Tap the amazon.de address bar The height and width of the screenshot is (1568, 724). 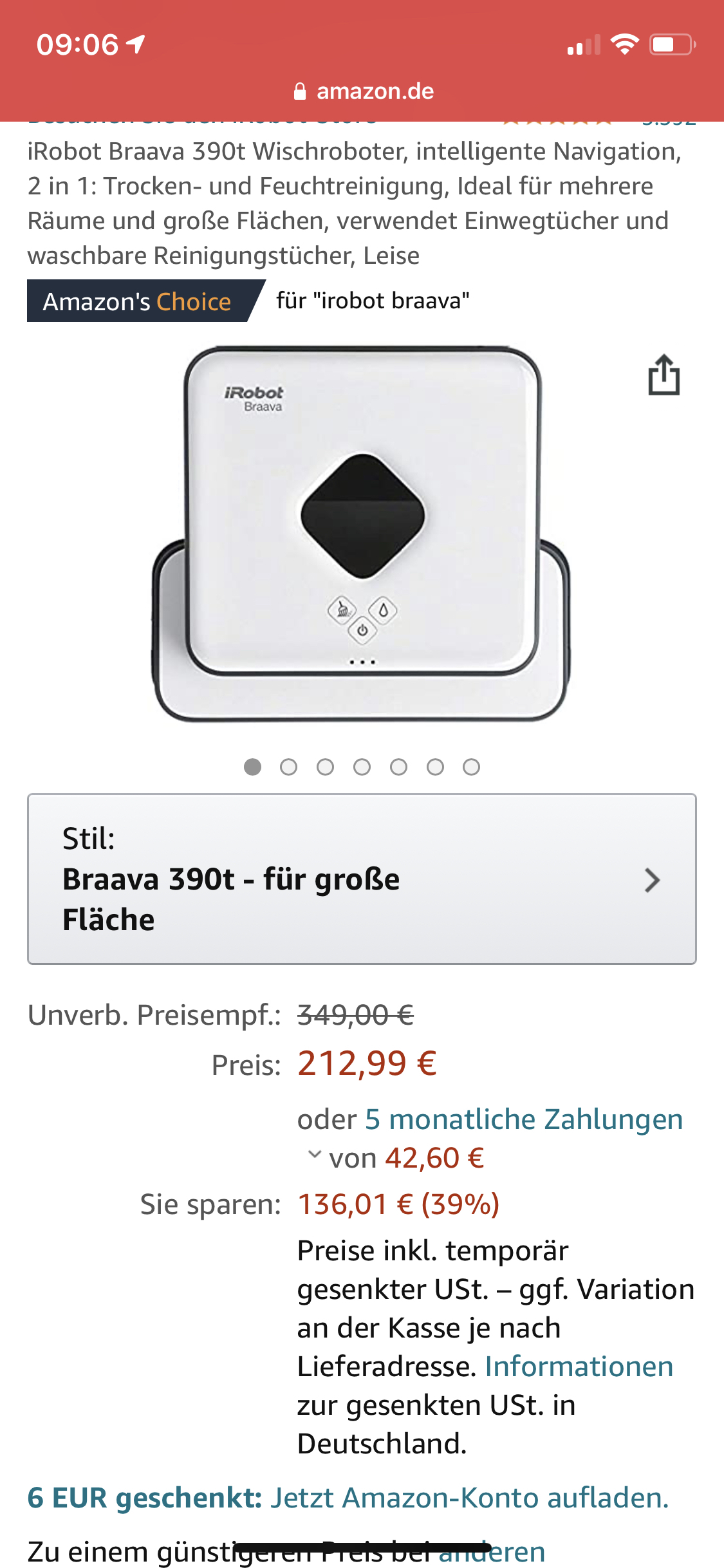[x=364, y=91]
